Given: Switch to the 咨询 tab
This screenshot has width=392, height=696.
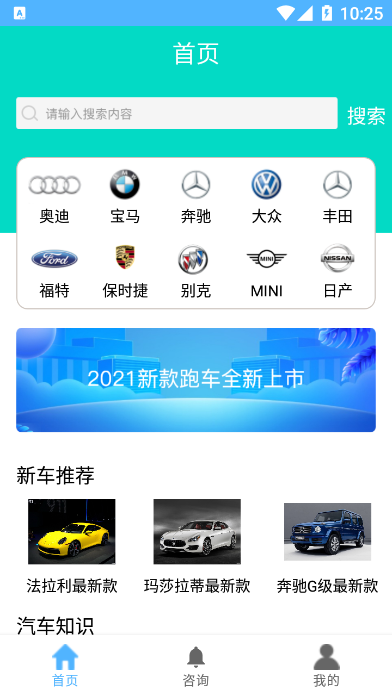Looking at the screenshot, I should tap(196, 666).
